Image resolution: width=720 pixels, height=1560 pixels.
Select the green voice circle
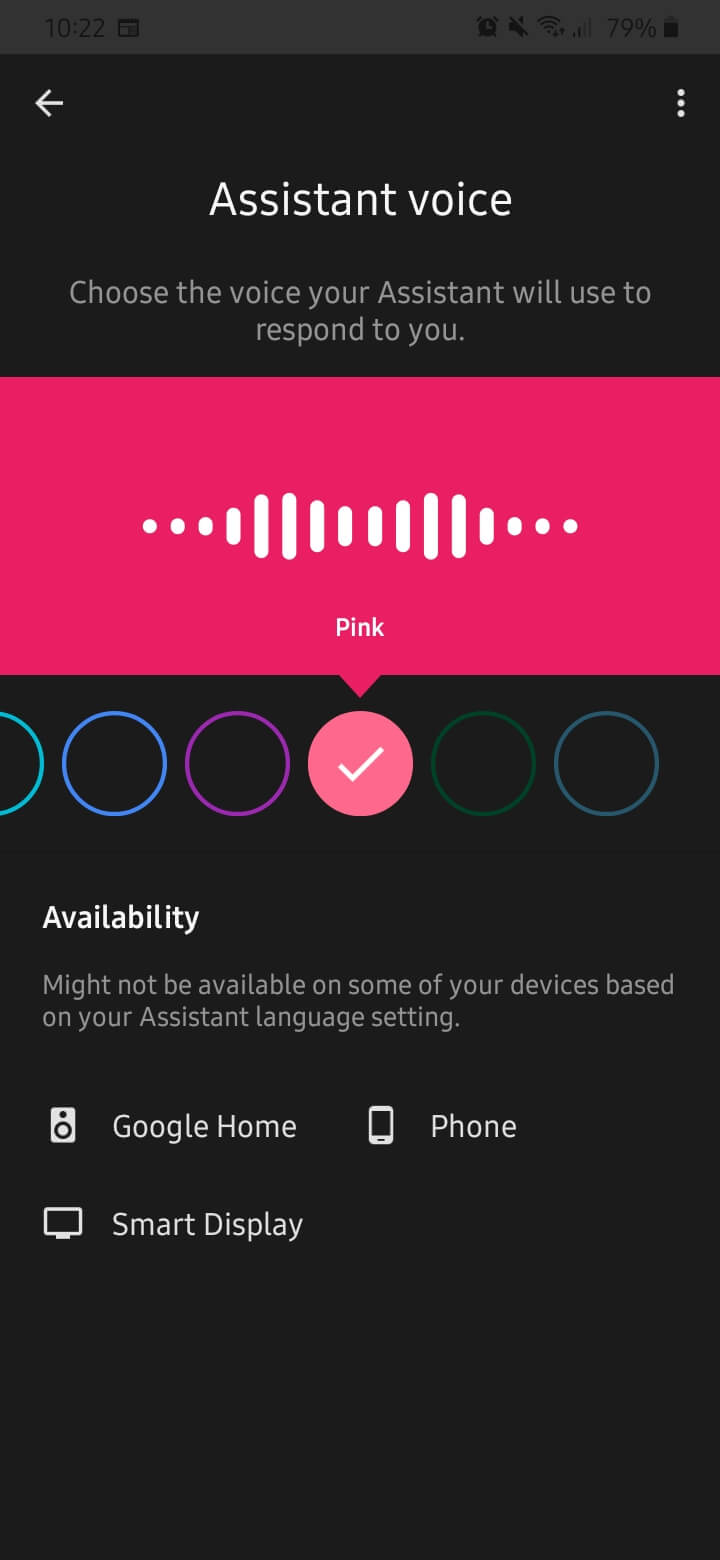coord(483,763)
